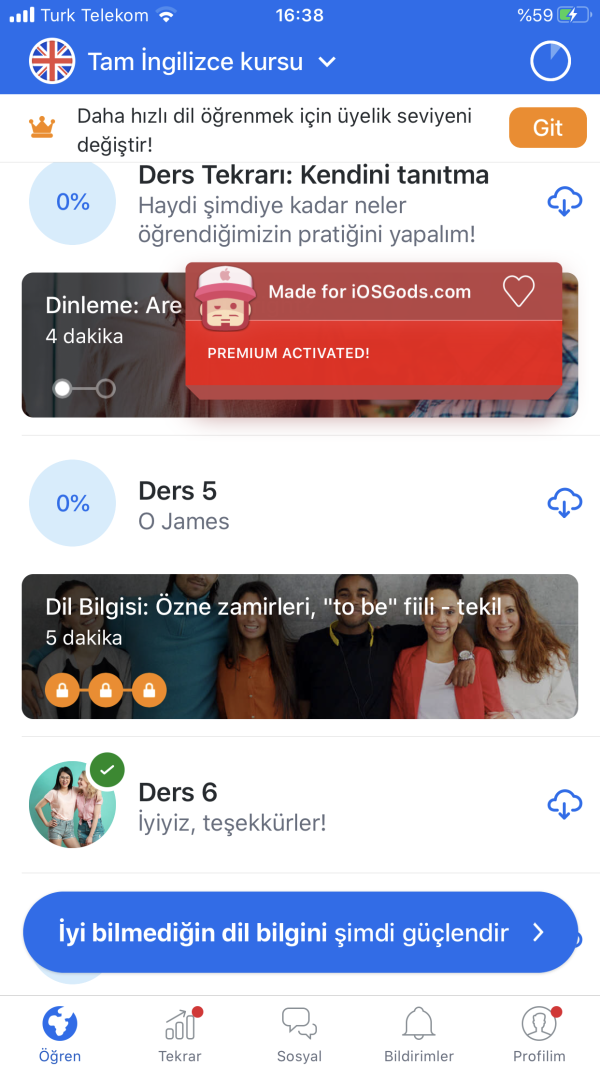Switch to the Öğren tab
600x1067 pixels.
[x=60, y=1034]
